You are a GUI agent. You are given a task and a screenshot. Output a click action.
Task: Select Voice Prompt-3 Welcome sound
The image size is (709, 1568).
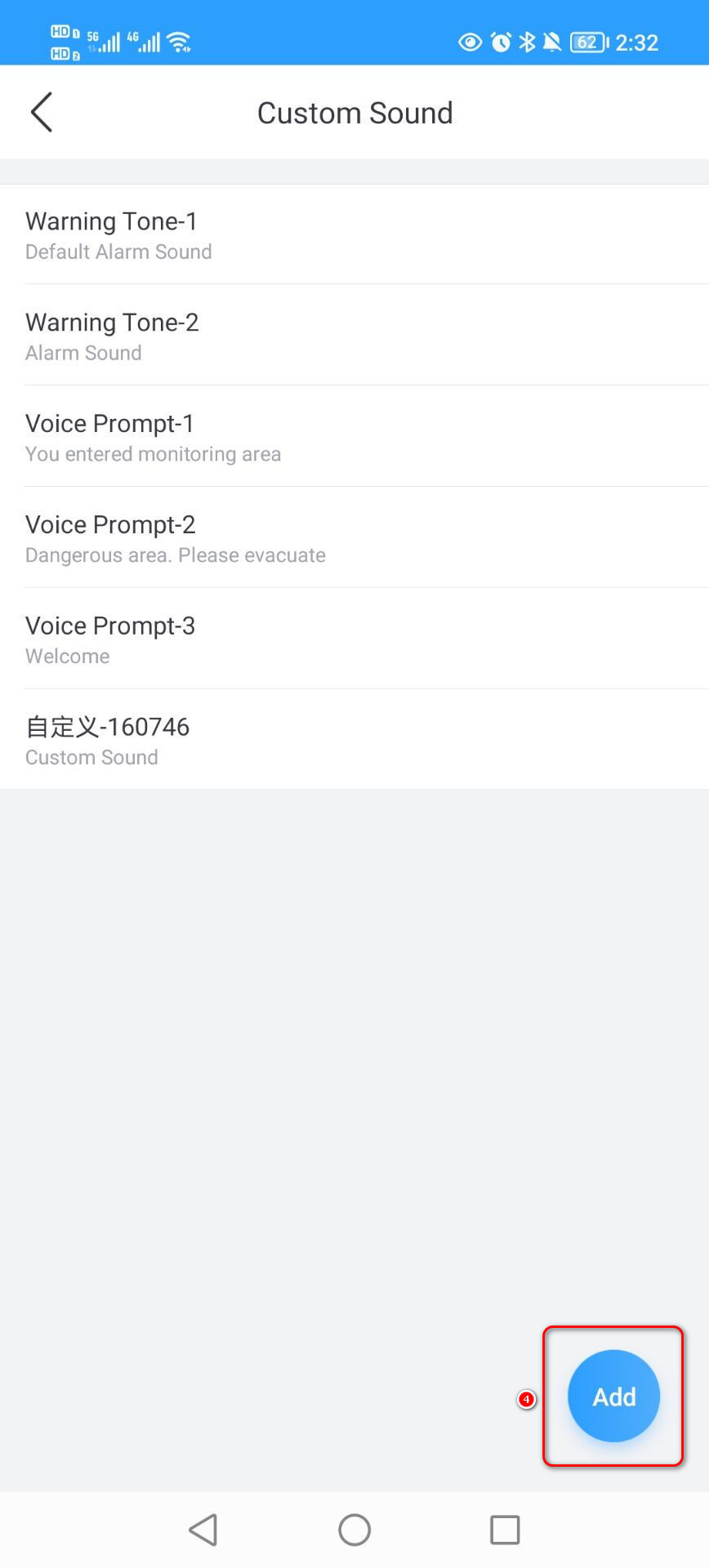[x=354, y=639]
